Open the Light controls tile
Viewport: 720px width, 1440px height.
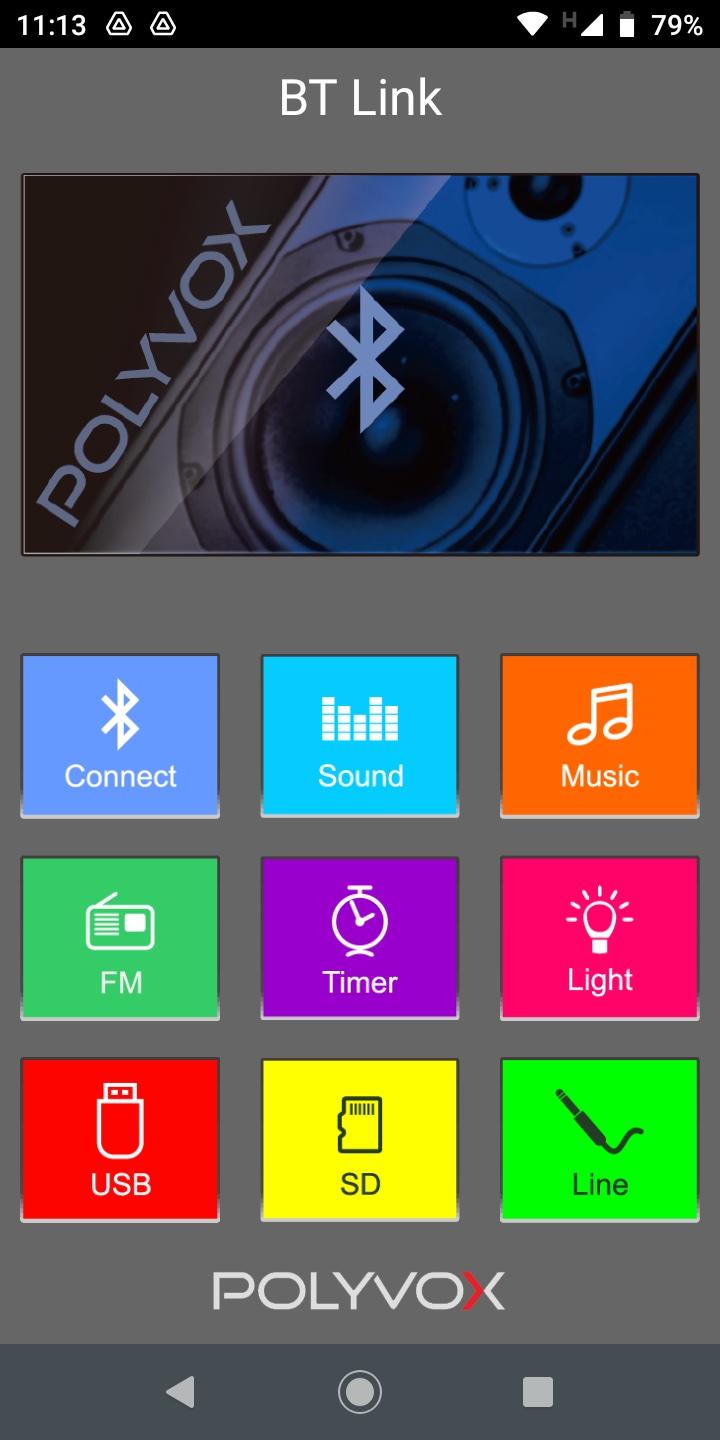(599, 937)
